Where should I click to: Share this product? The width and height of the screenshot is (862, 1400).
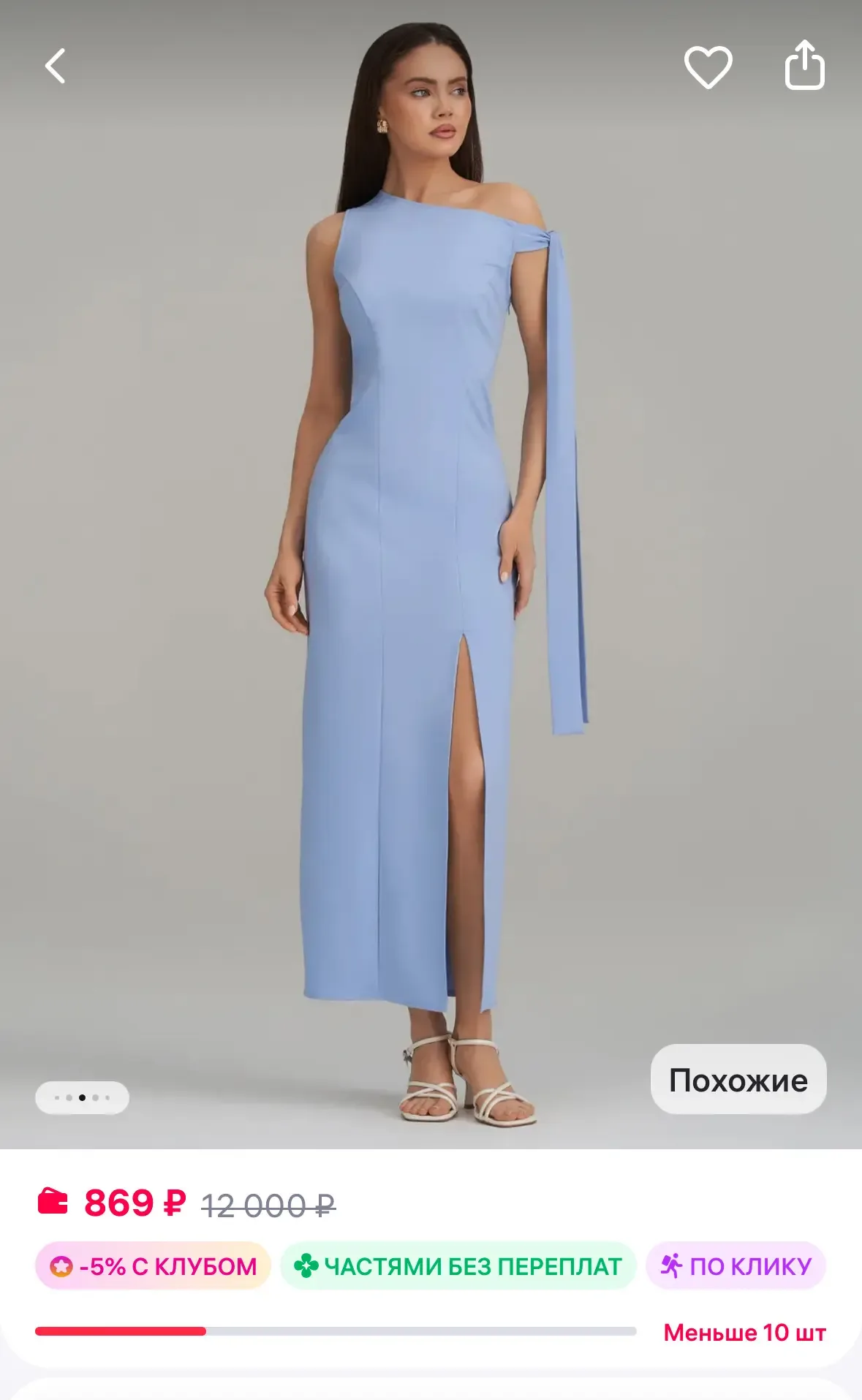tap(804, 65)
